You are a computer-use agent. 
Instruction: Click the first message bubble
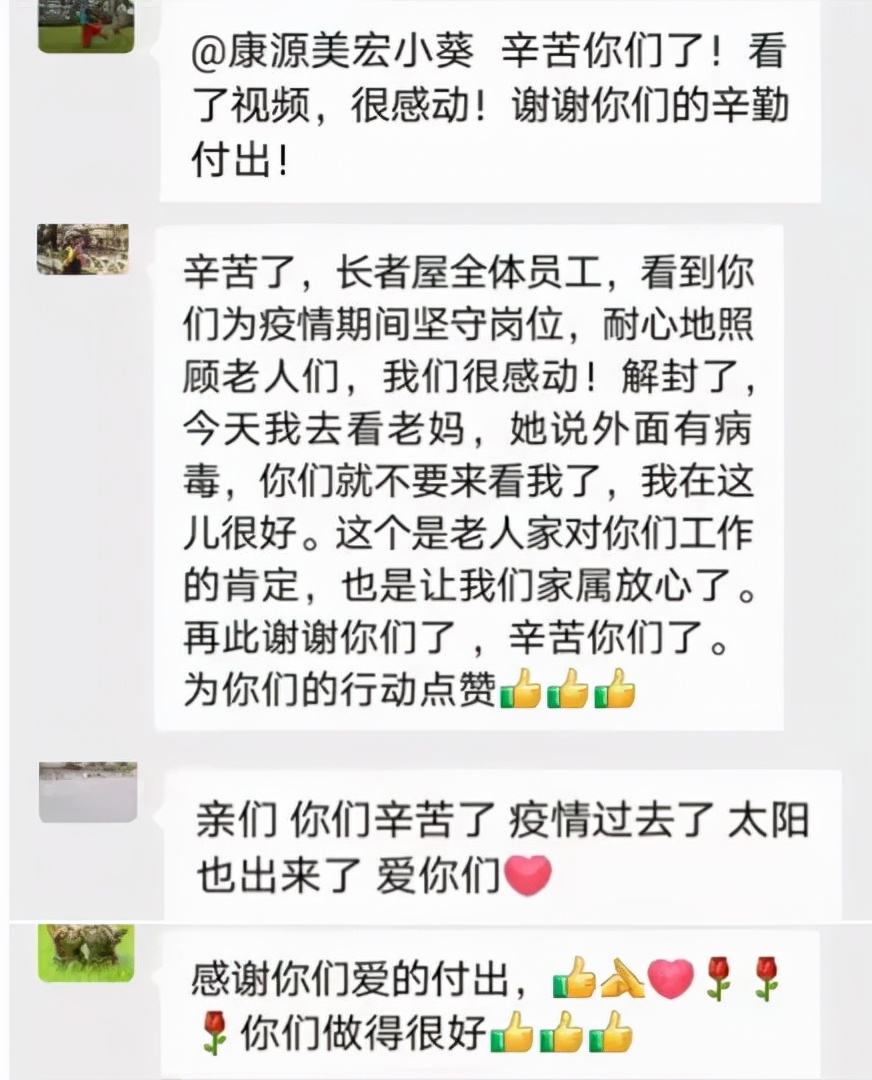pos(470,105)
